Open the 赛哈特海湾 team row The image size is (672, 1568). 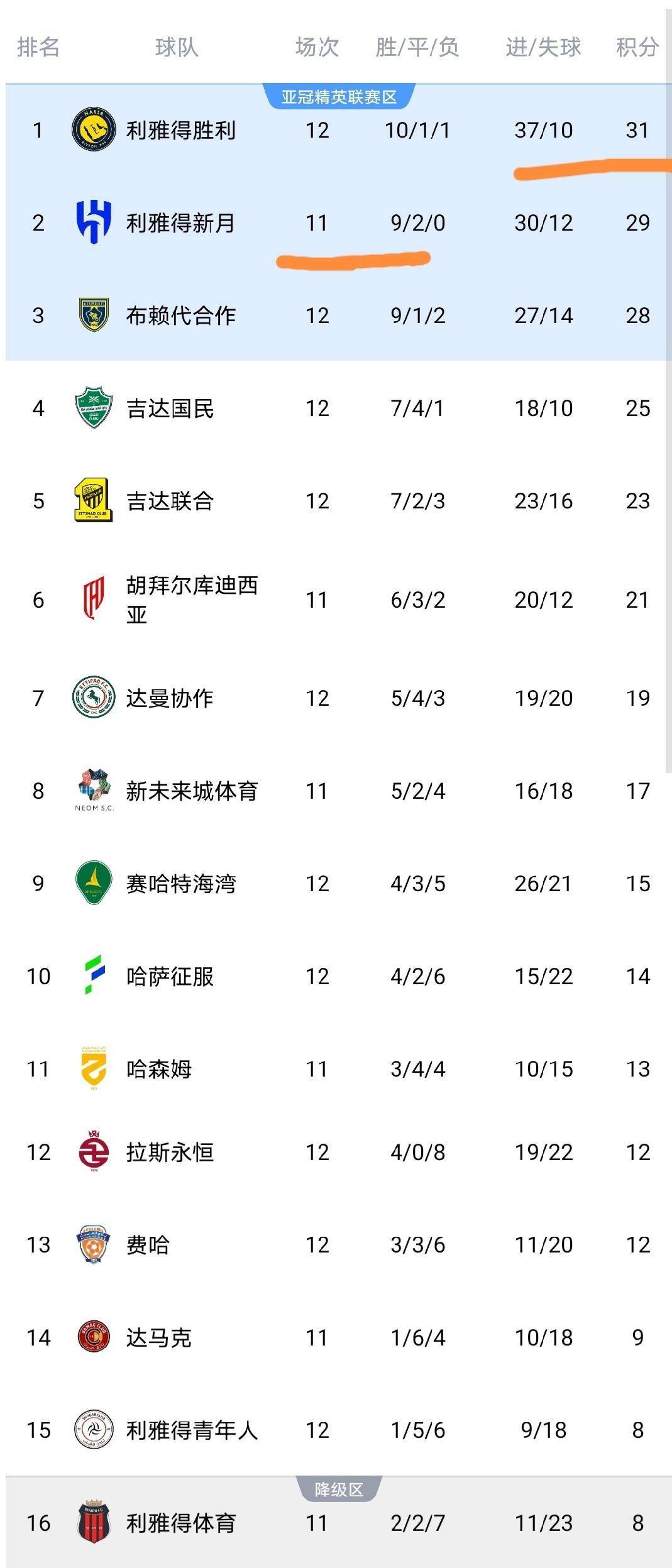pos(181,883)
